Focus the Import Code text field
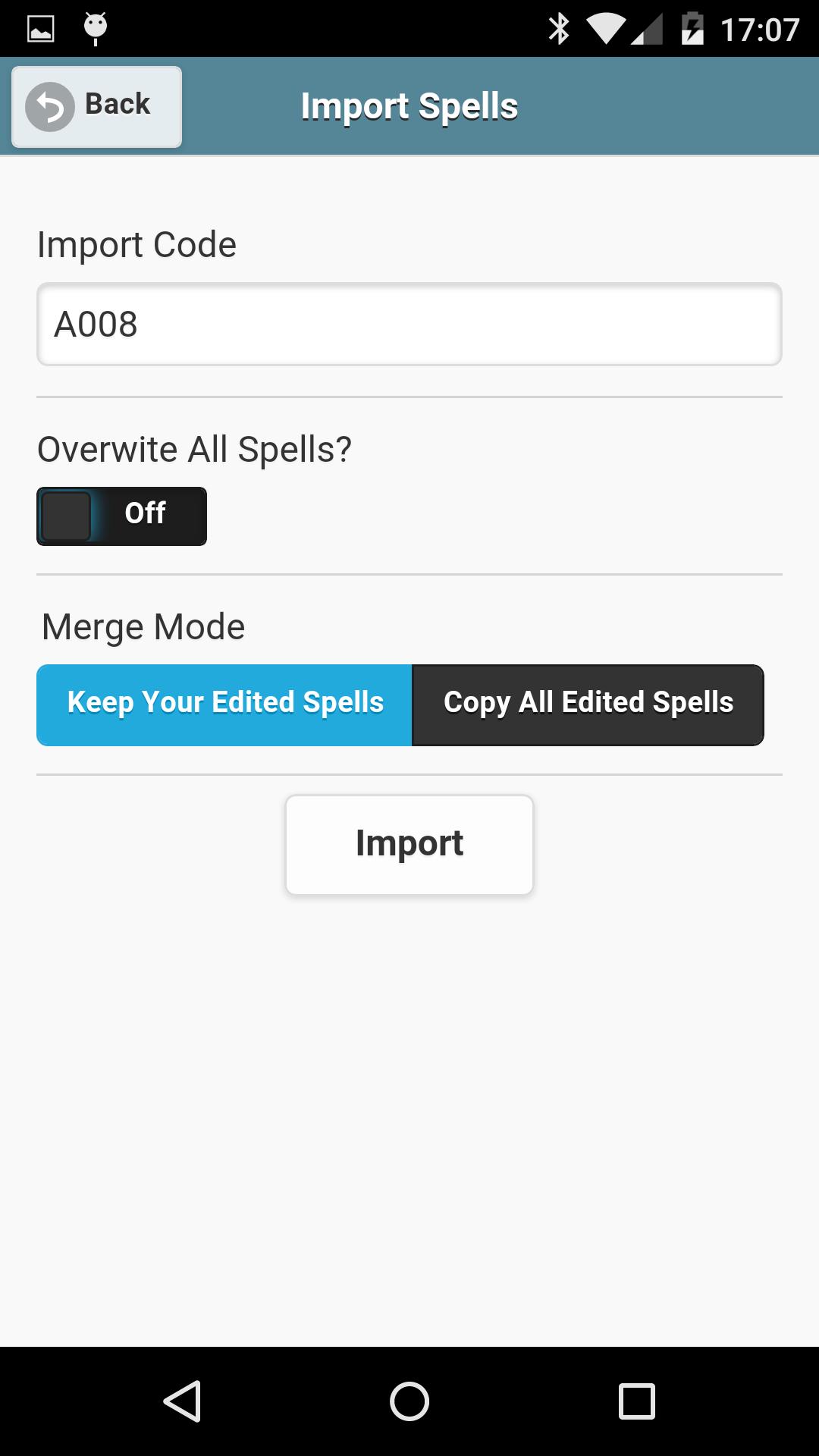Image resolution: width=819 pixels, height=1456 pixels. (x=409, y=325)
